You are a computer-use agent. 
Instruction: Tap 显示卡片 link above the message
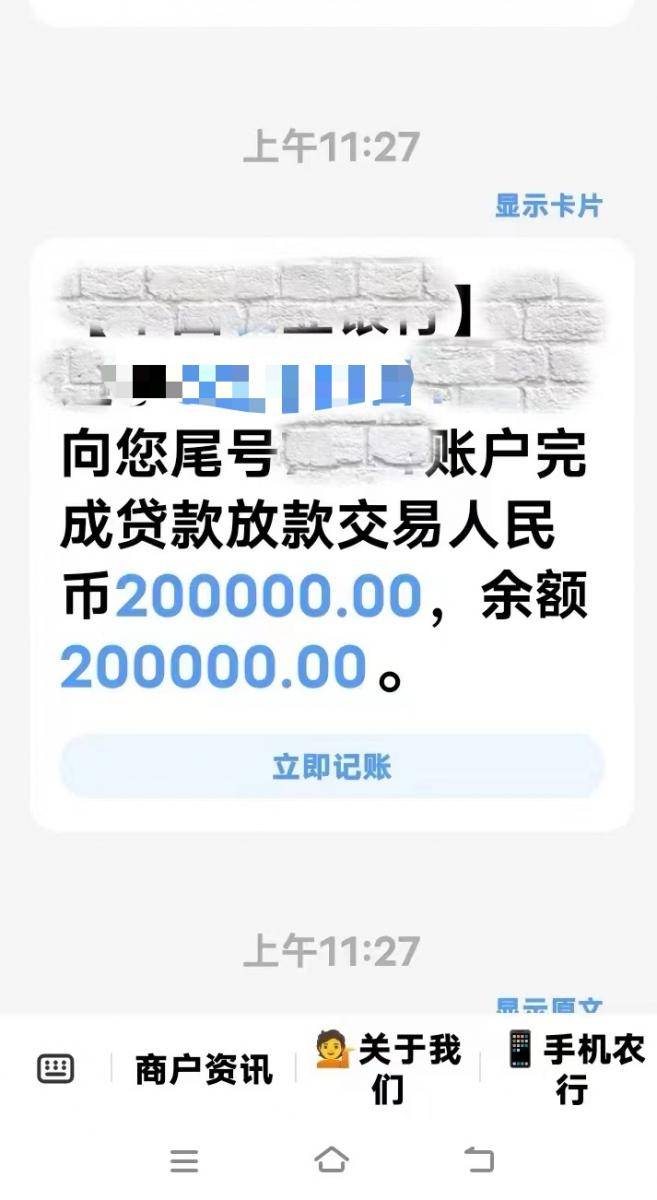pyautogui.click(x=549, y=206)
